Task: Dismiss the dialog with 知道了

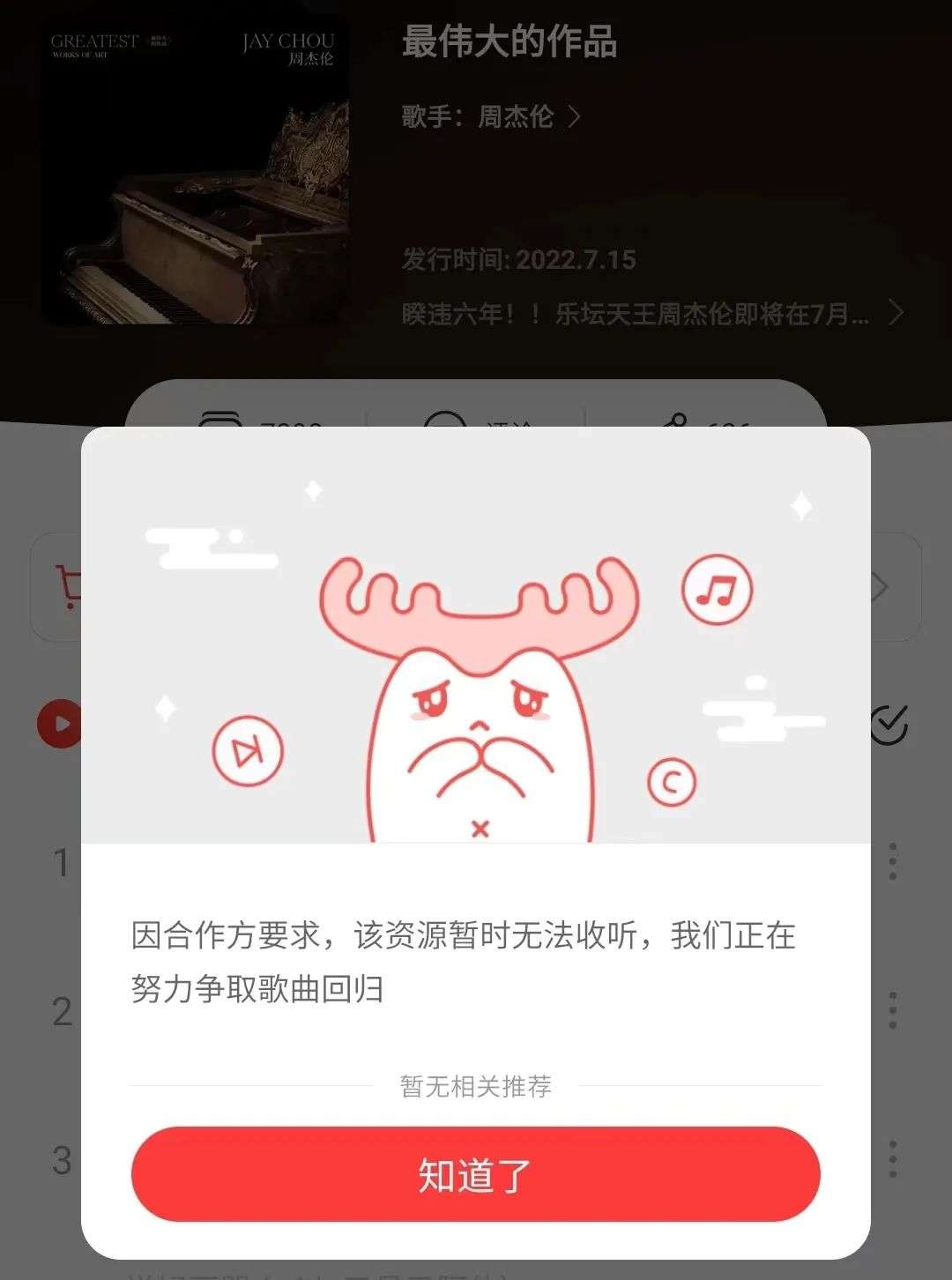Action: [475, 1174]
